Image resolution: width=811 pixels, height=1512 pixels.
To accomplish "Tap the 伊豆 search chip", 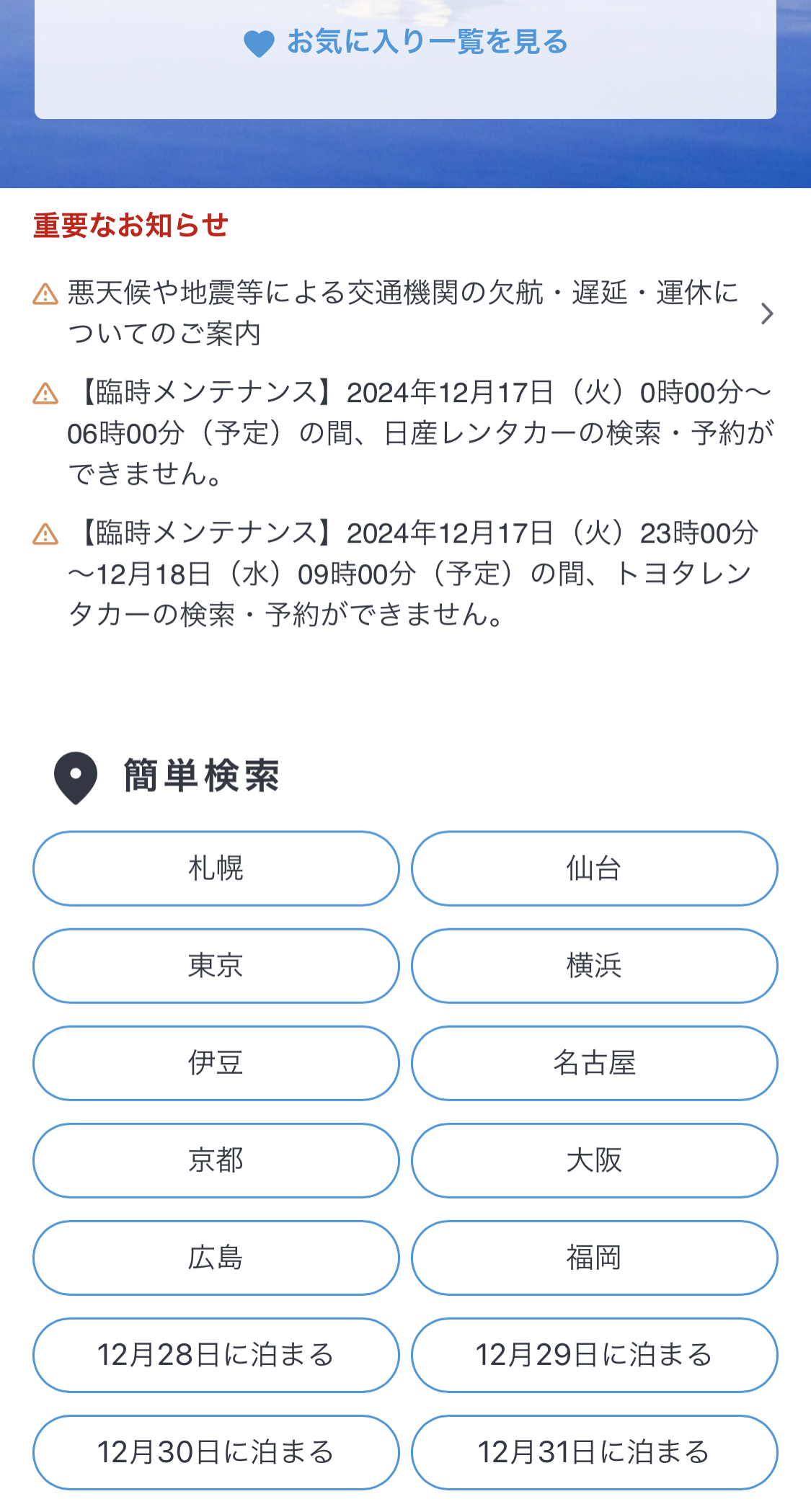I will point(216,1063).
